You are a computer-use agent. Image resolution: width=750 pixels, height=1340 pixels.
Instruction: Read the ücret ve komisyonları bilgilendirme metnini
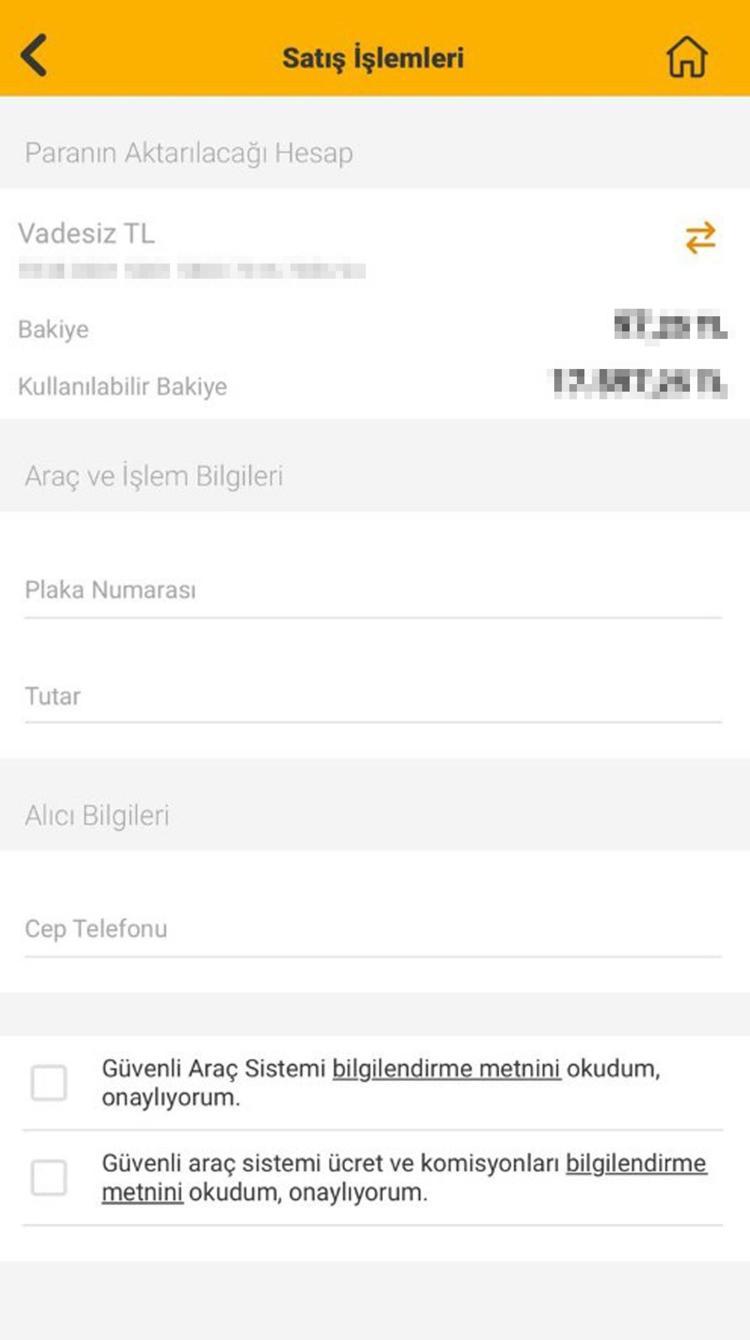click(635, 1164)
